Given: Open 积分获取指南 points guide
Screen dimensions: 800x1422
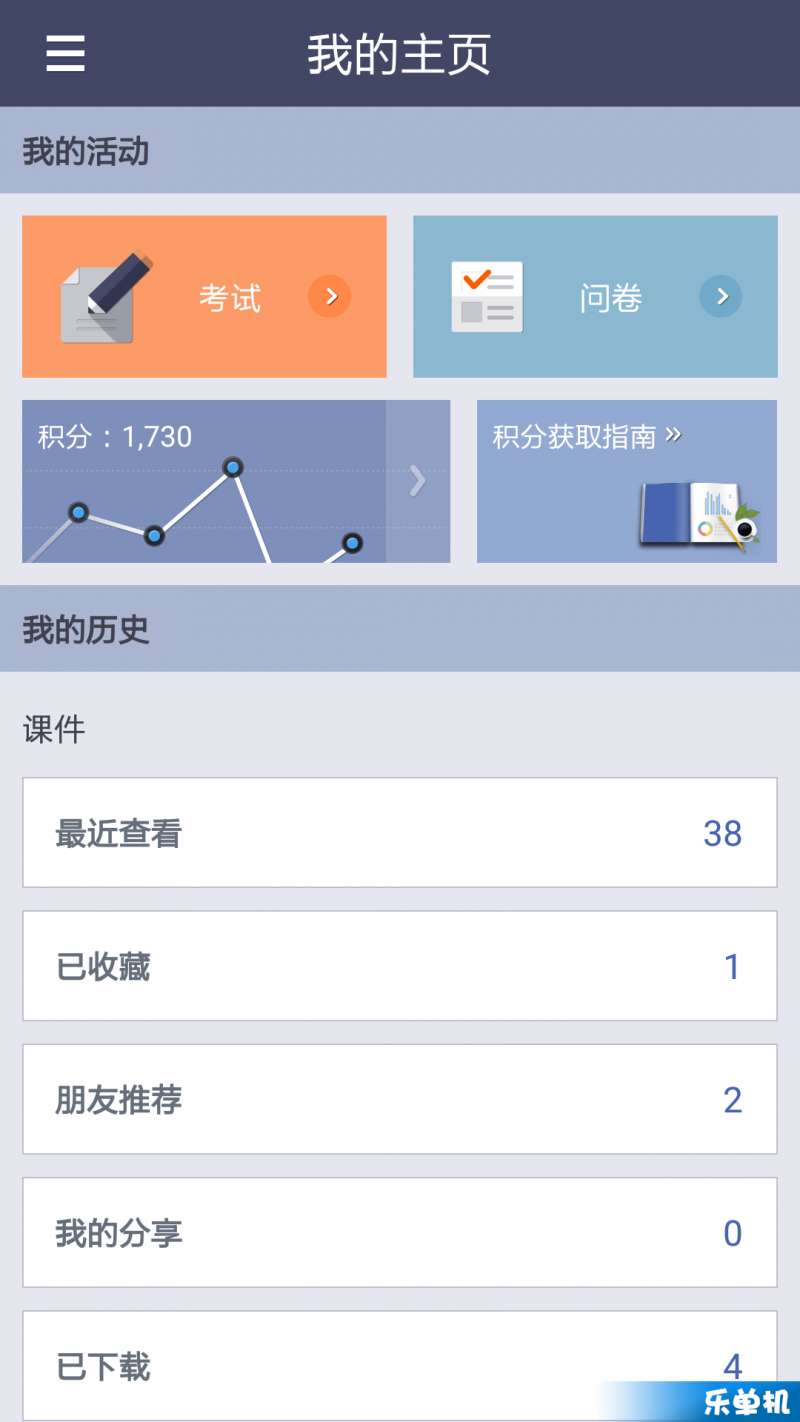Looking at the screenshot, I should tap(626, 481).
